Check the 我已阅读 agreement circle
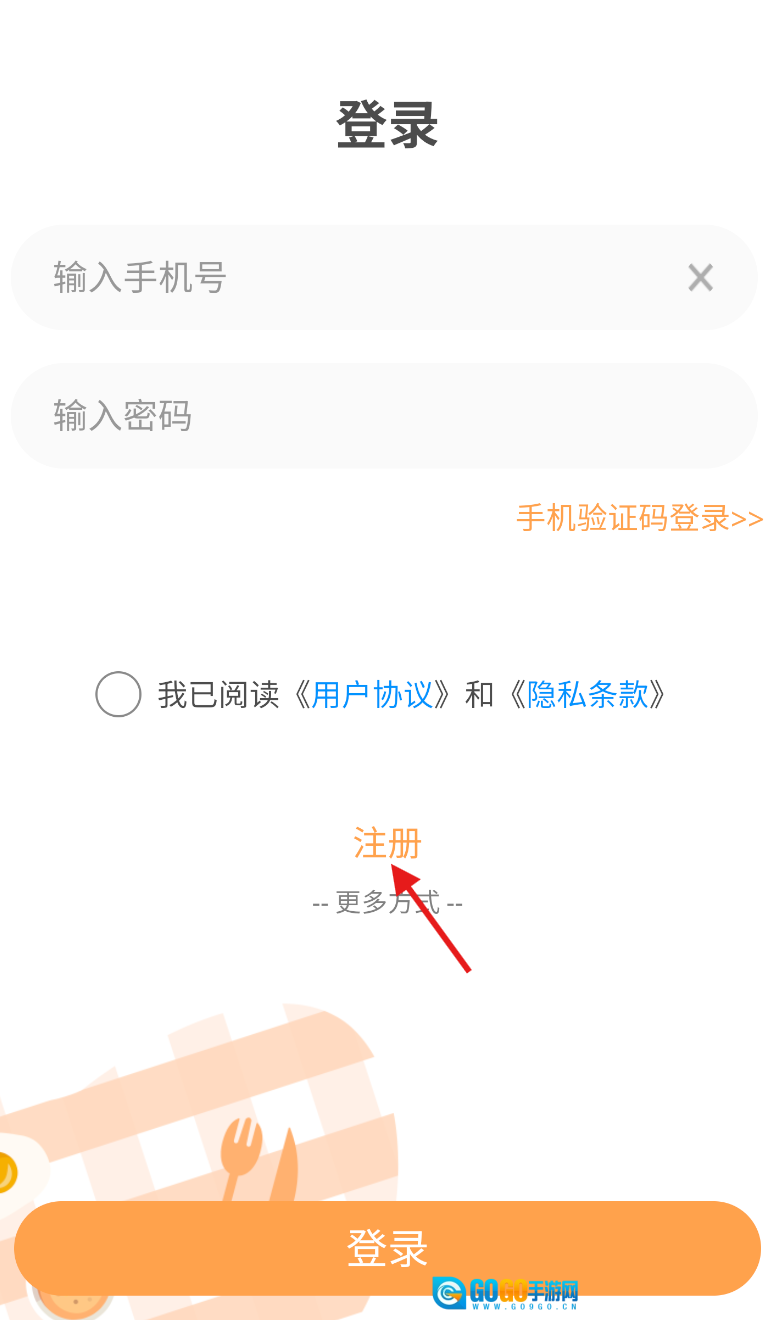This screenshot has width=768, height=1320. pyautogui.click(x=118, y=694)
